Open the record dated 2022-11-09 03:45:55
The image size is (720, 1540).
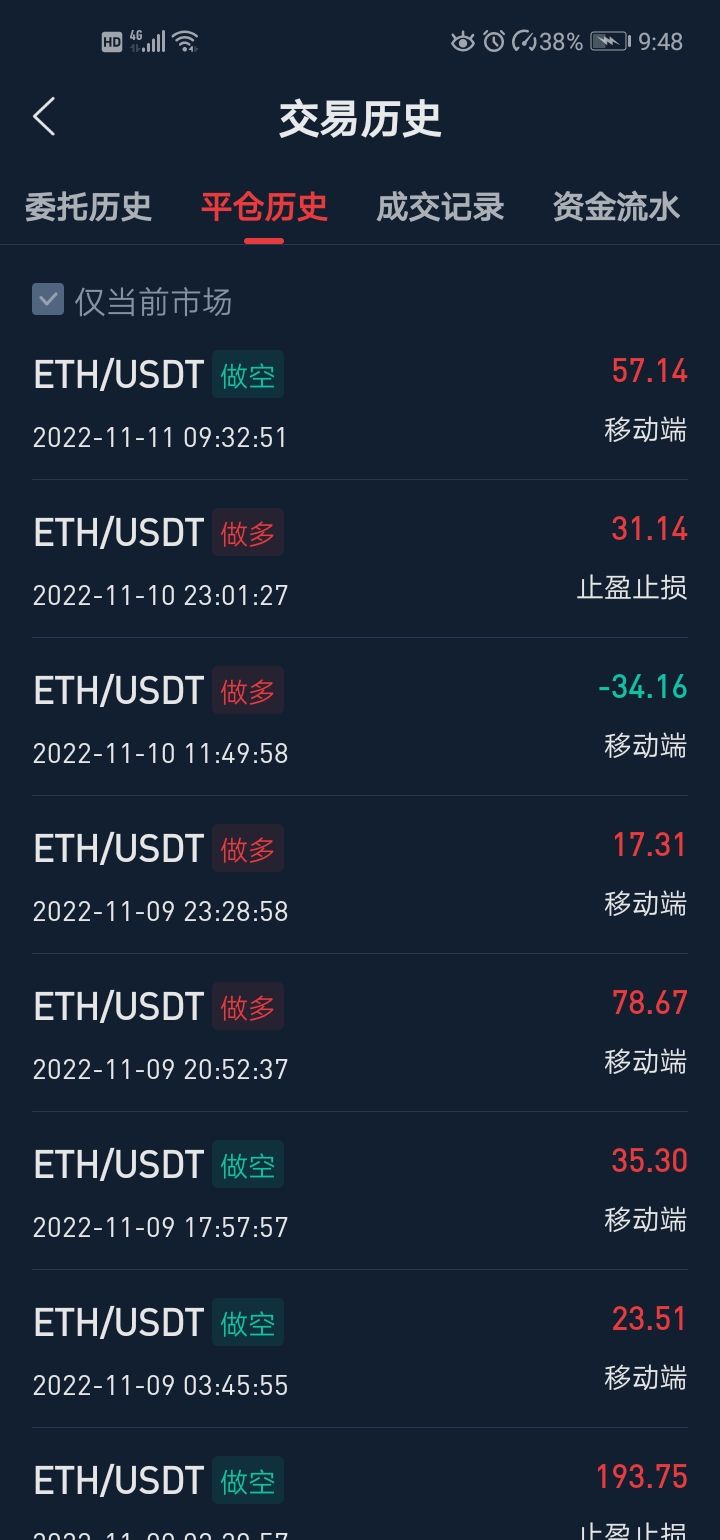[360, 1350]
